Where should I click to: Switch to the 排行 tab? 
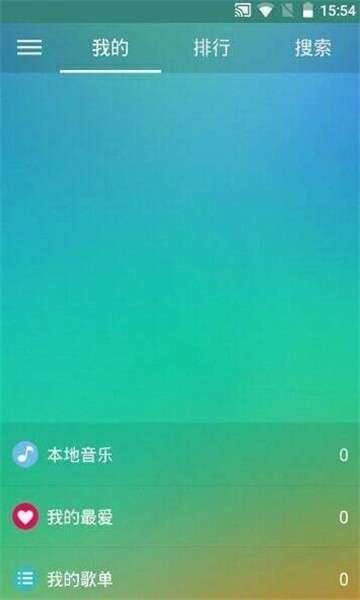[212, 48]
